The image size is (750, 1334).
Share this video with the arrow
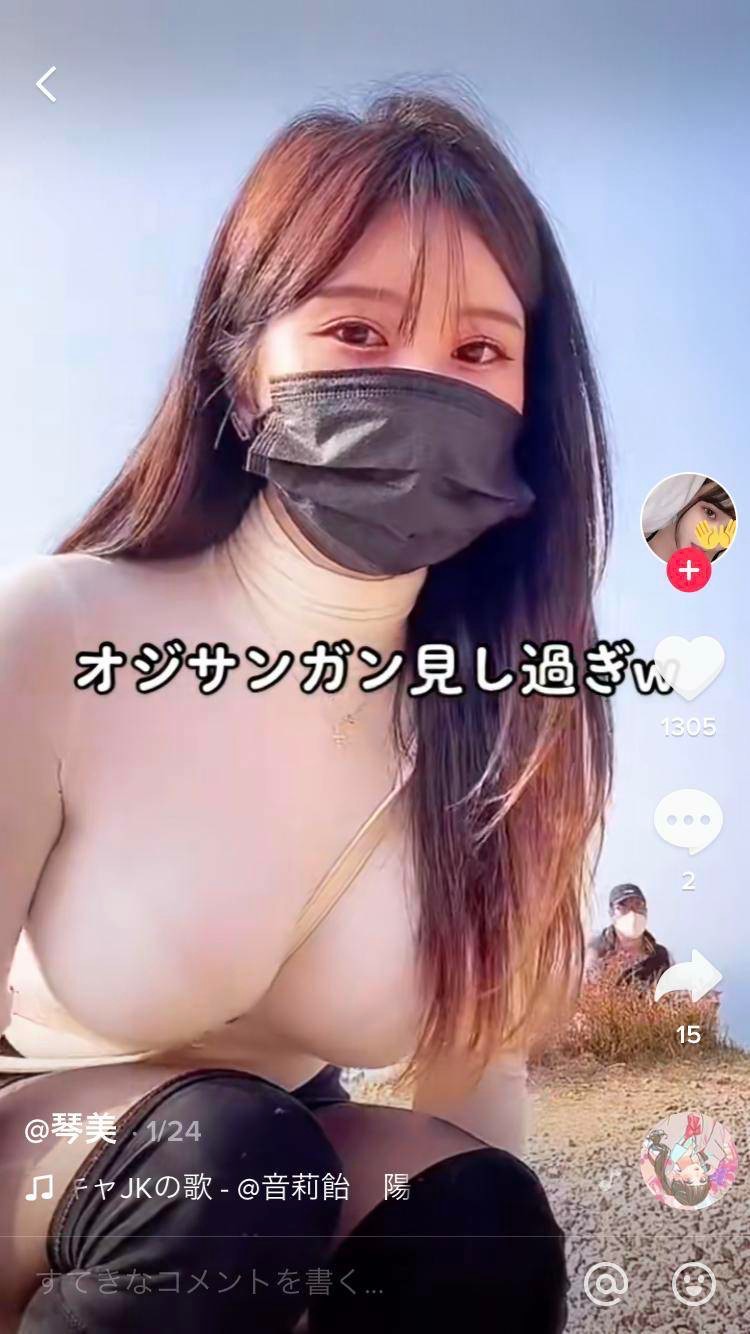688,978
